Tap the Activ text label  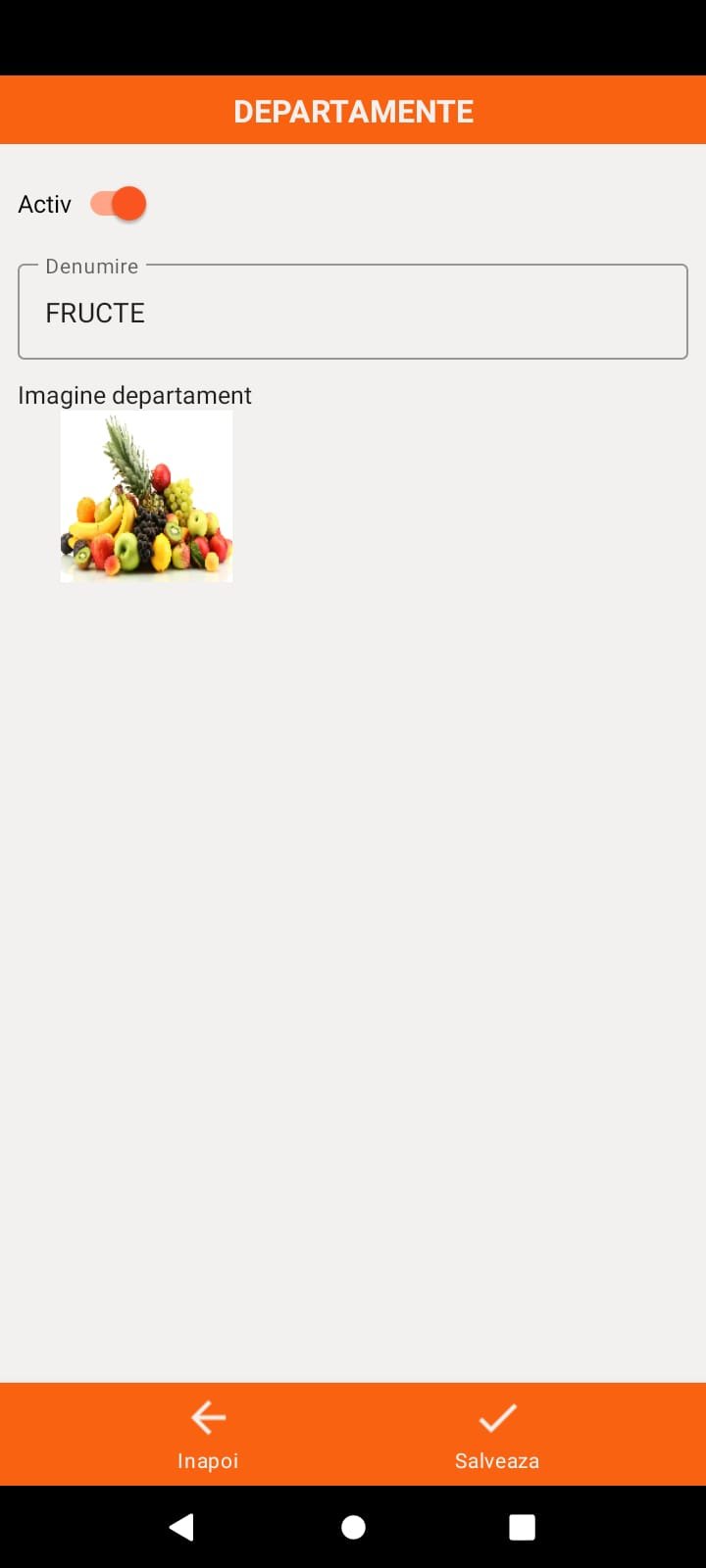[x=45, y=203]
